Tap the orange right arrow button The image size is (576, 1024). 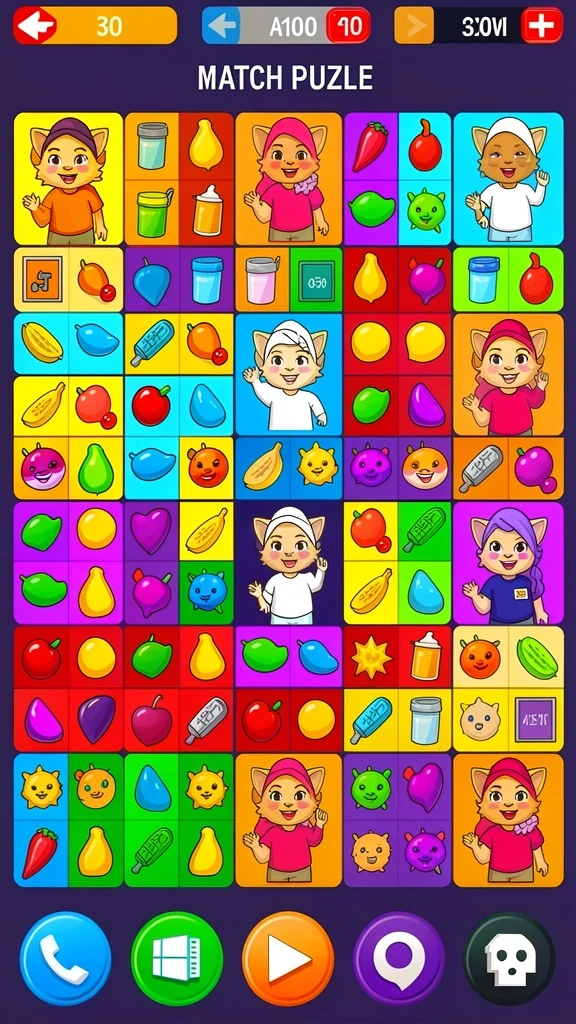414,25
